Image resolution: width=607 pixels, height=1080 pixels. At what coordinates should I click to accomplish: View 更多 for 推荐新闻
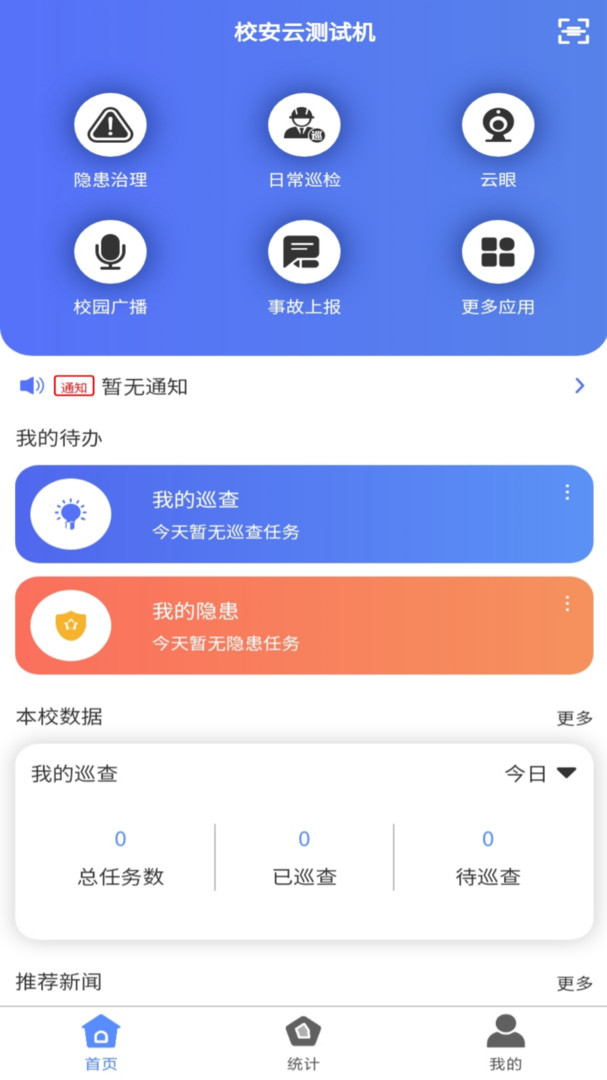click(x=574, y=983)
